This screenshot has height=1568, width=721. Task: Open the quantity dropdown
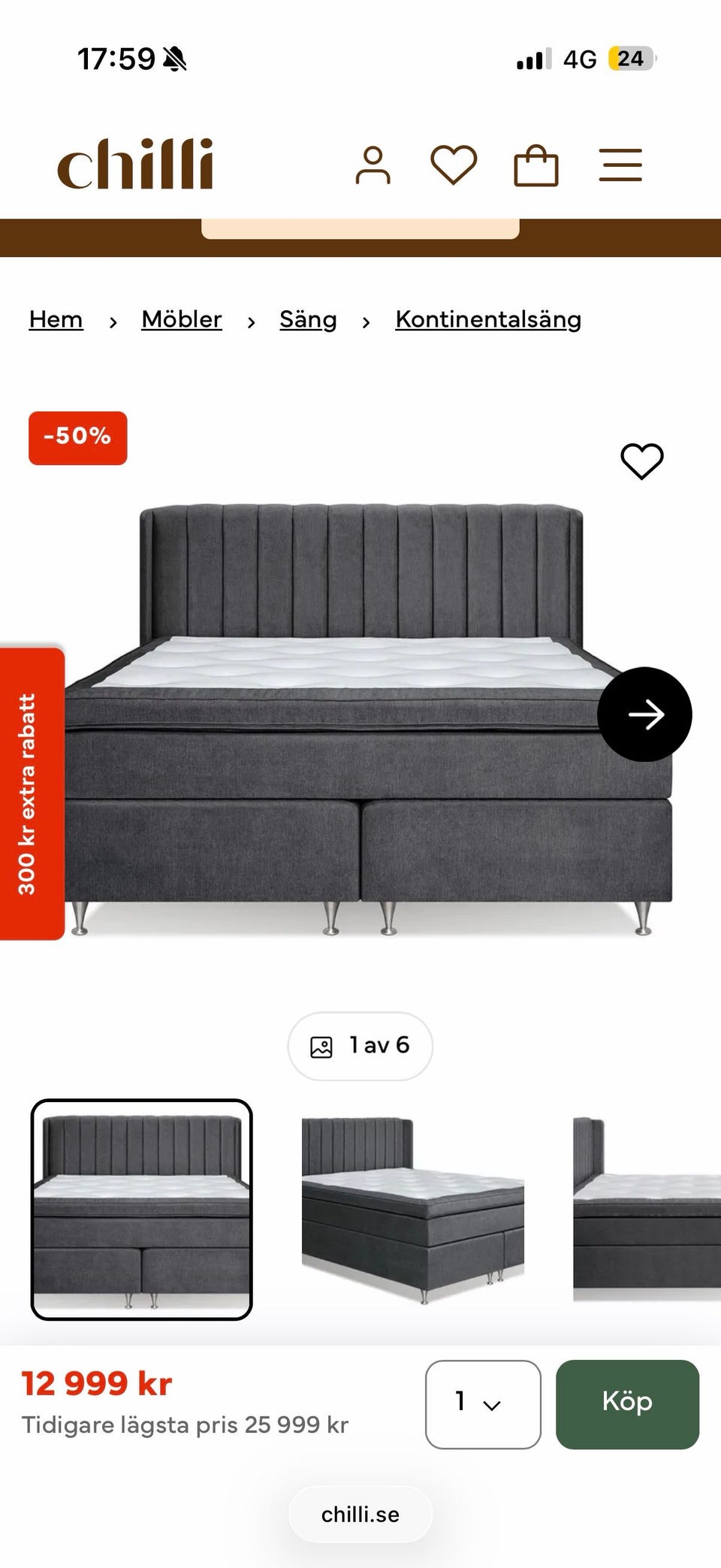pos(483,1404)
